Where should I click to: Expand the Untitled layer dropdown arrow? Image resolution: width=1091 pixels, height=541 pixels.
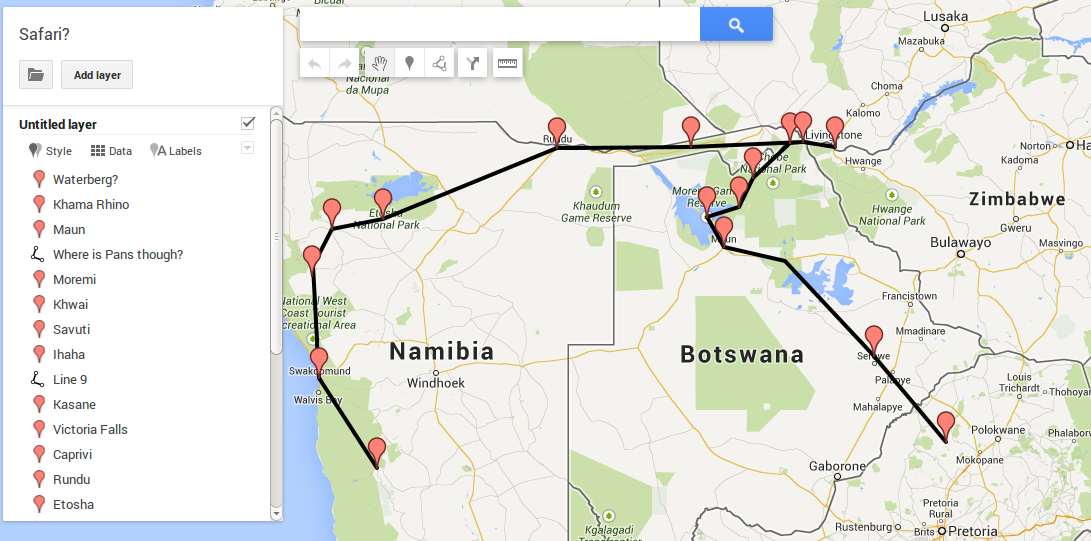(x=248, y=148)
